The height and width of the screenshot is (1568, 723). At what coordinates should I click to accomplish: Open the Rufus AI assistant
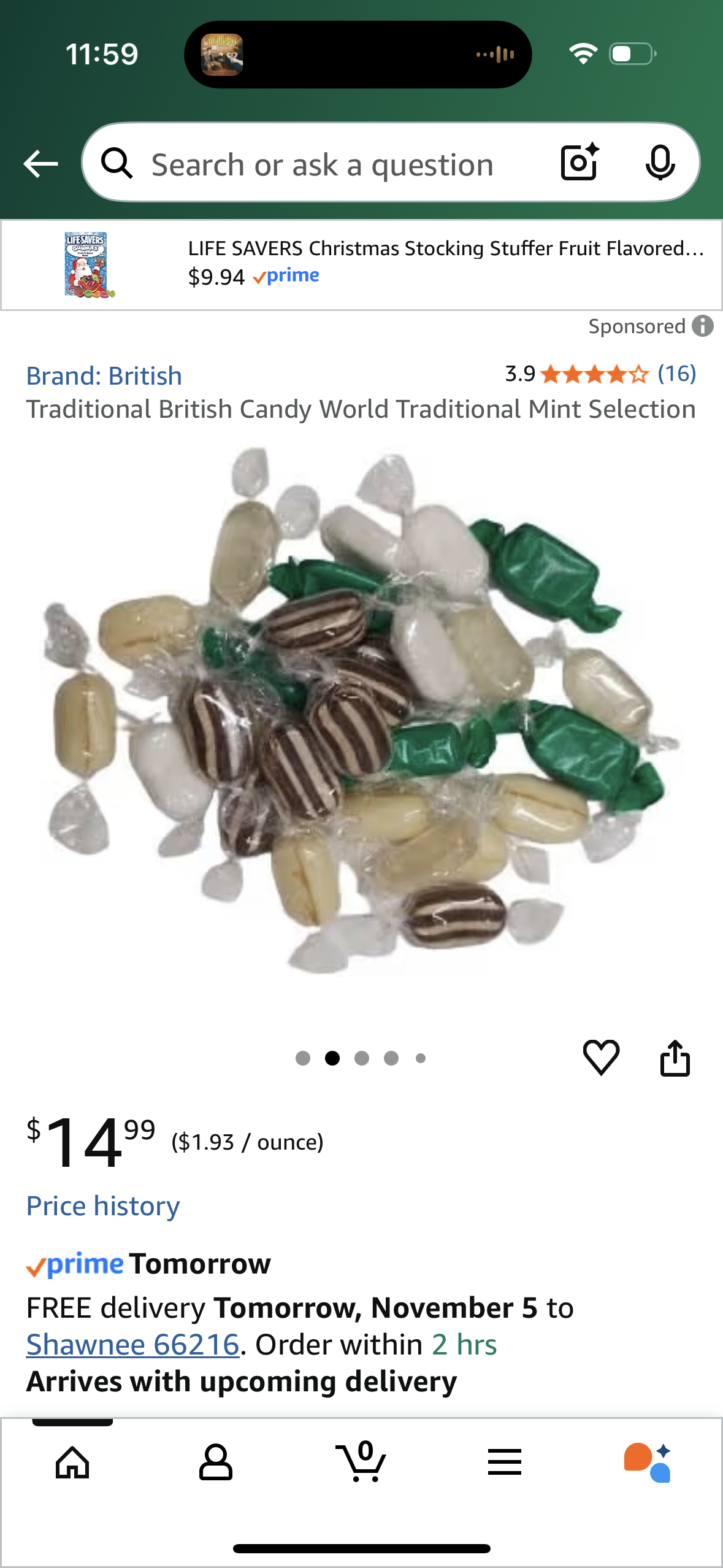648,1464
